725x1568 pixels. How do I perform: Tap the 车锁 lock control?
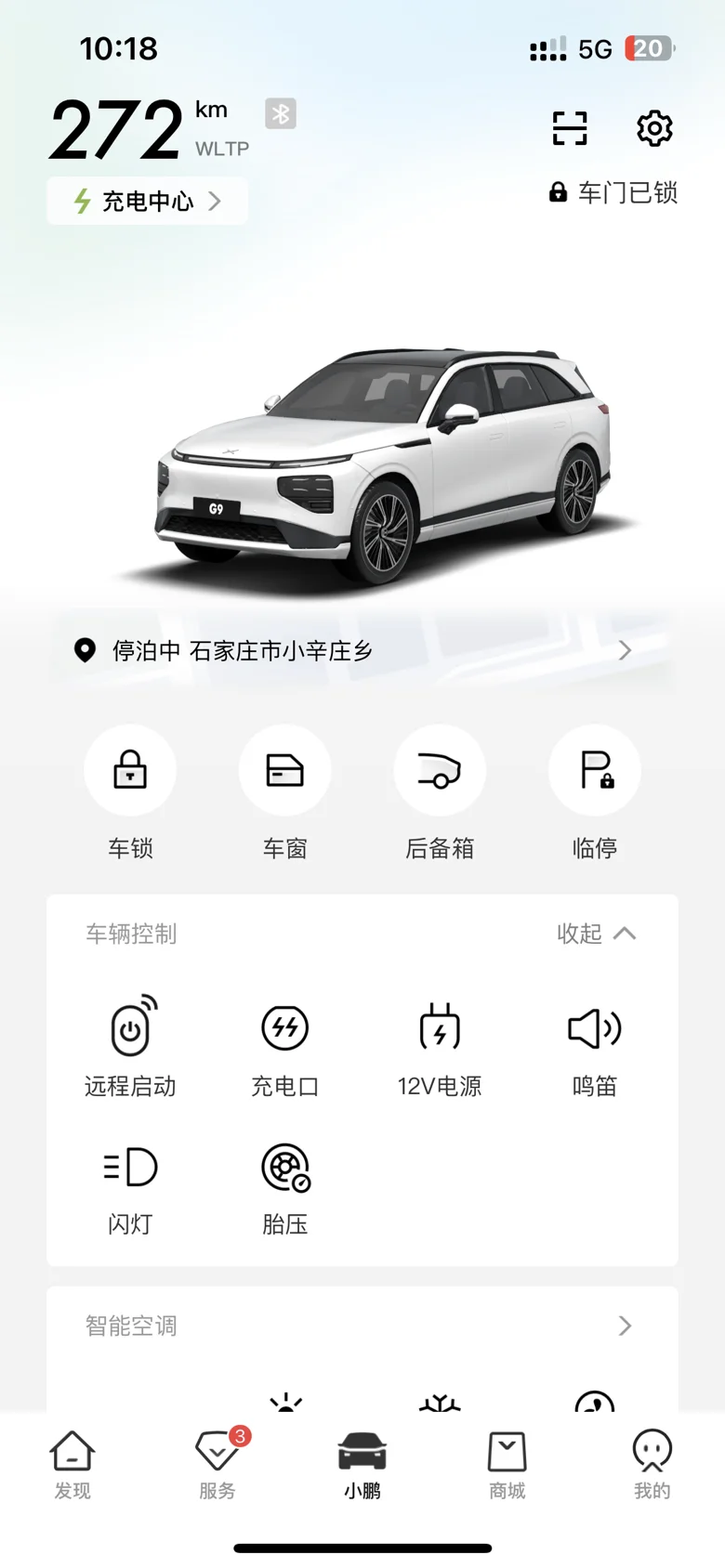[130, 771]
